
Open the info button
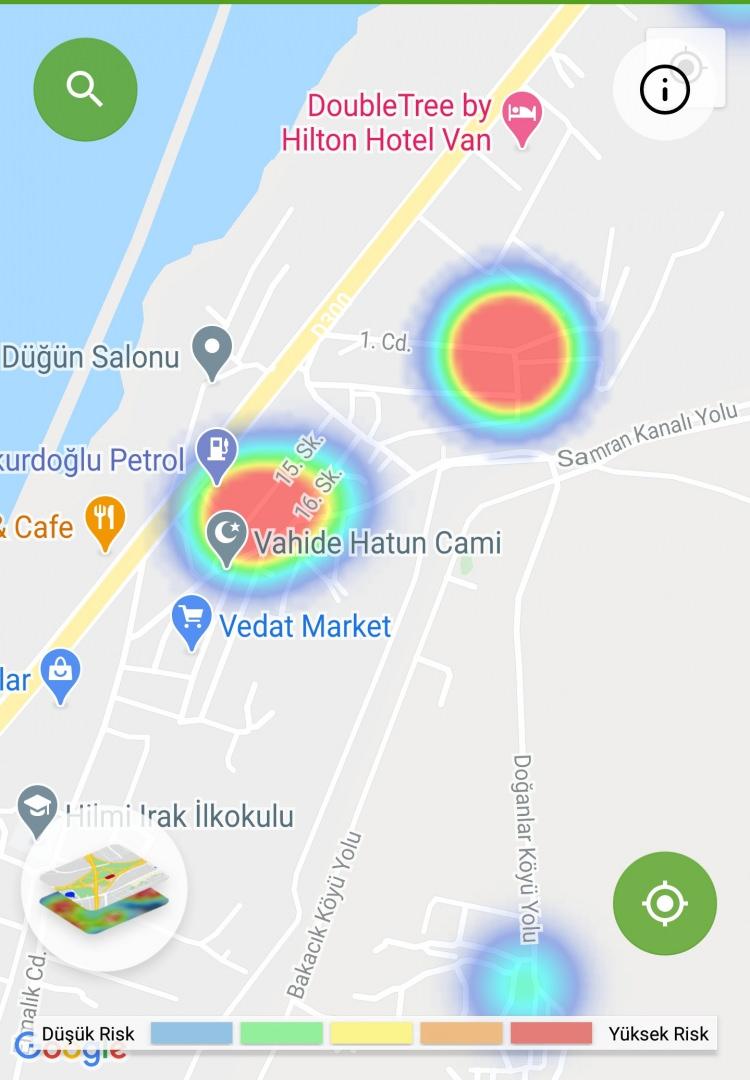point(665,91)
